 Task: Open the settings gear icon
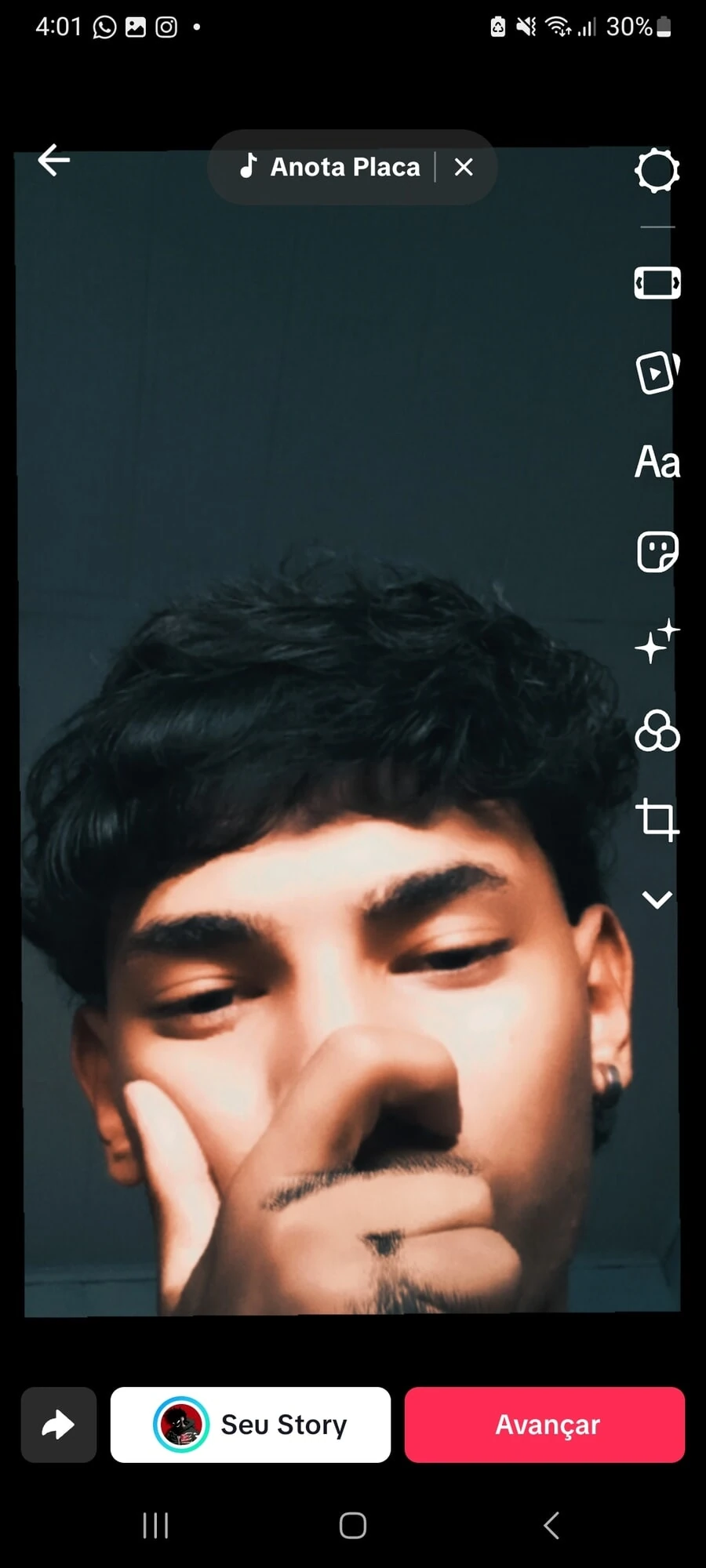tap(657, 170)
